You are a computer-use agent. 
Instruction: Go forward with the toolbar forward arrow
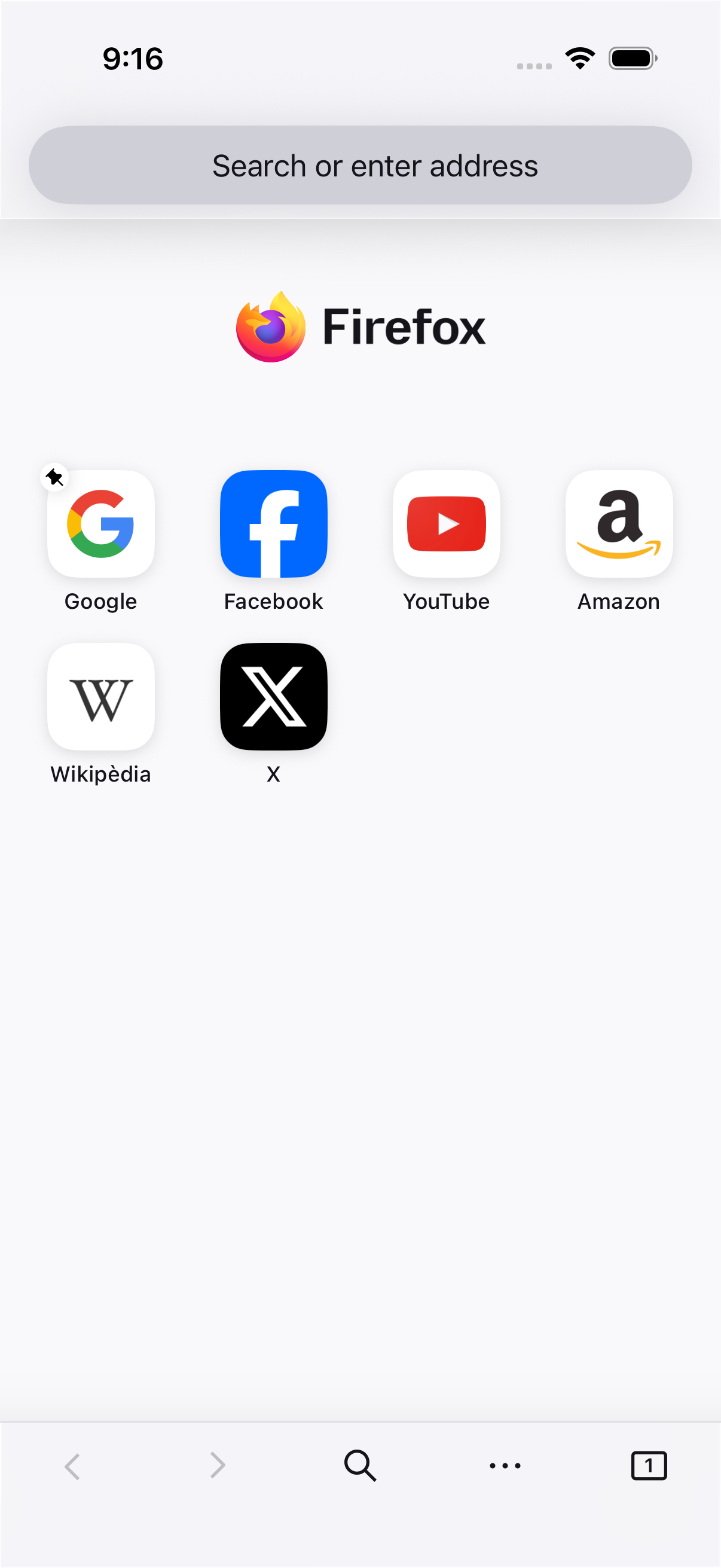coord(217,1466)
